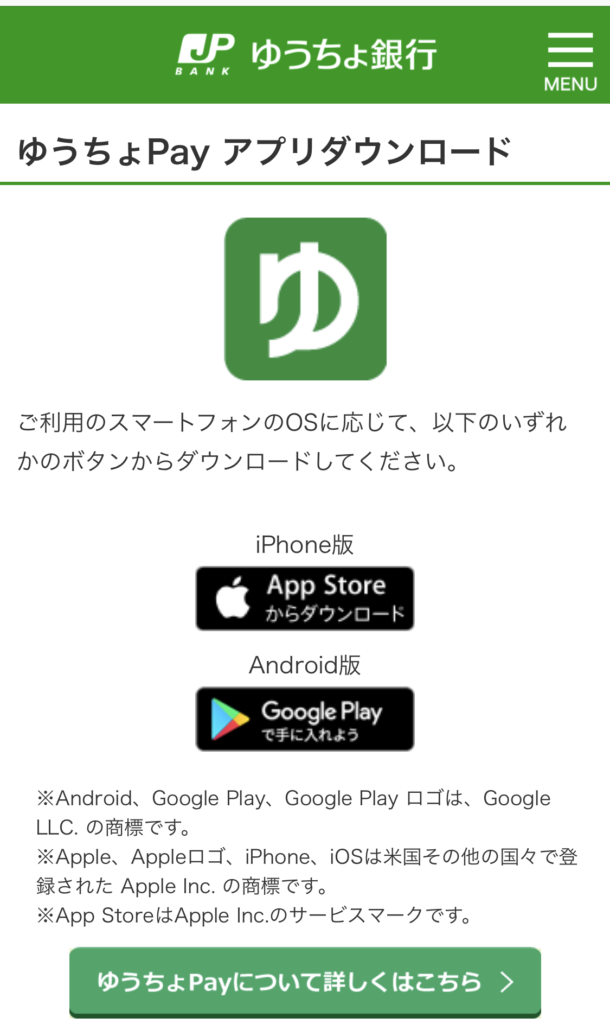Tap the App Store download badge
Image resolution: width=610 pixels, height=1024 pixels.
pos(305,598)
